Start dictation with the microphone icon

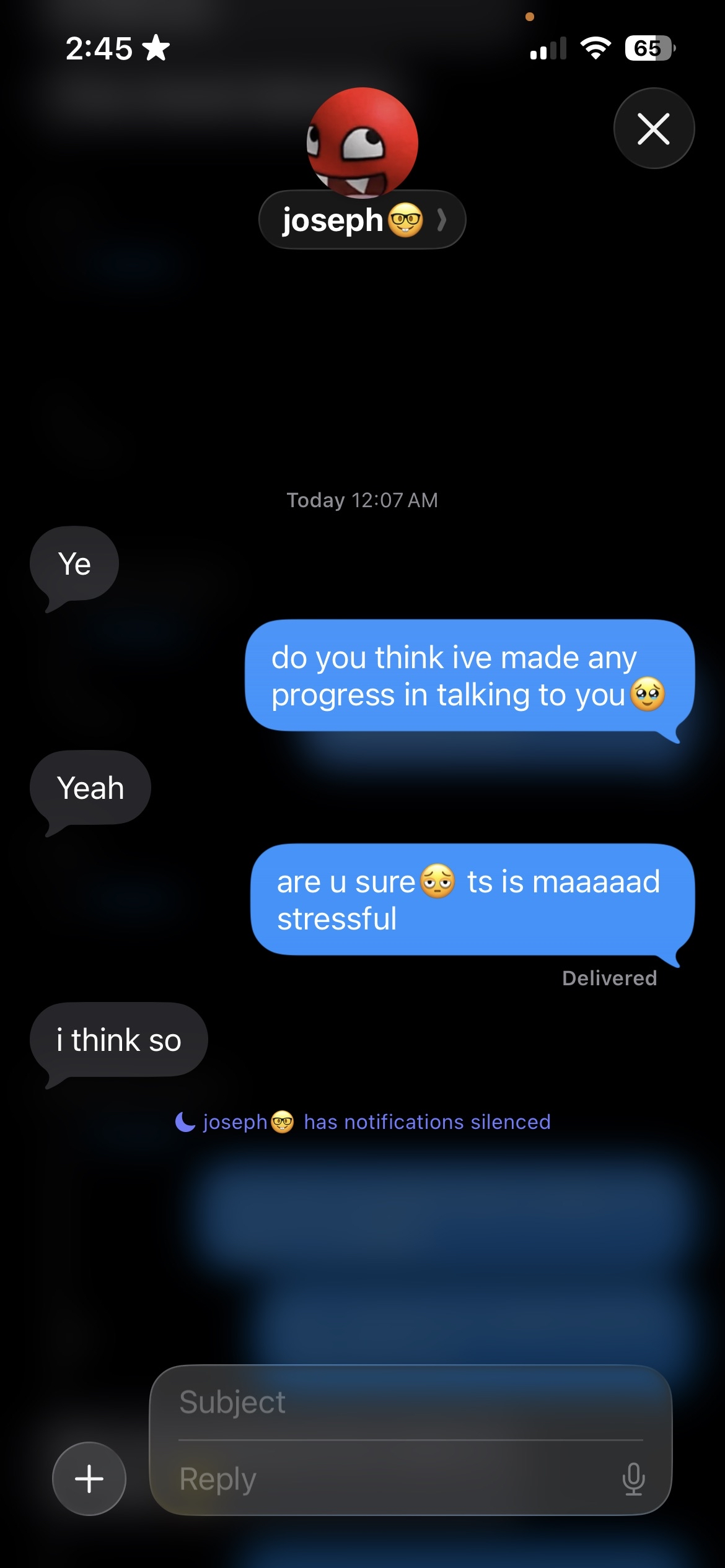click(633, 1479)
